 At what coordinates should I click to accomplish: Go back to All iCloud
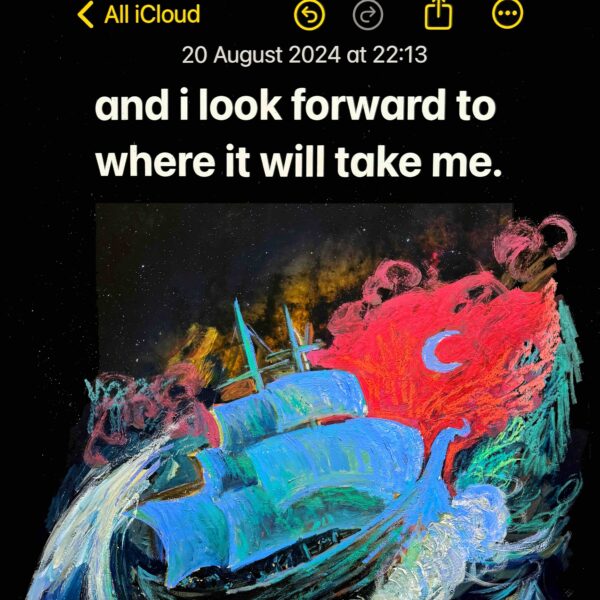click(x=139, y=14)
